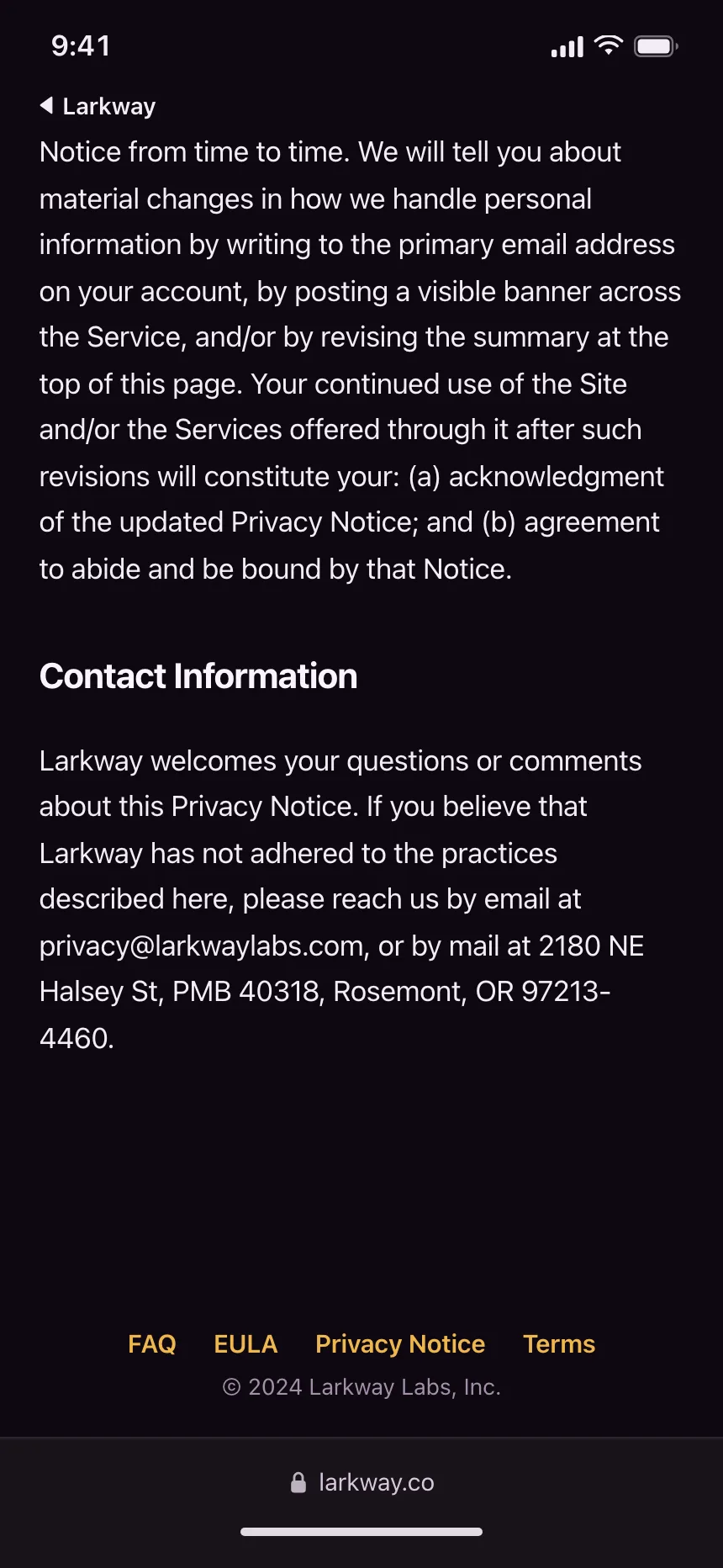Open the Privacy Notice footer link

point(400,1343)
